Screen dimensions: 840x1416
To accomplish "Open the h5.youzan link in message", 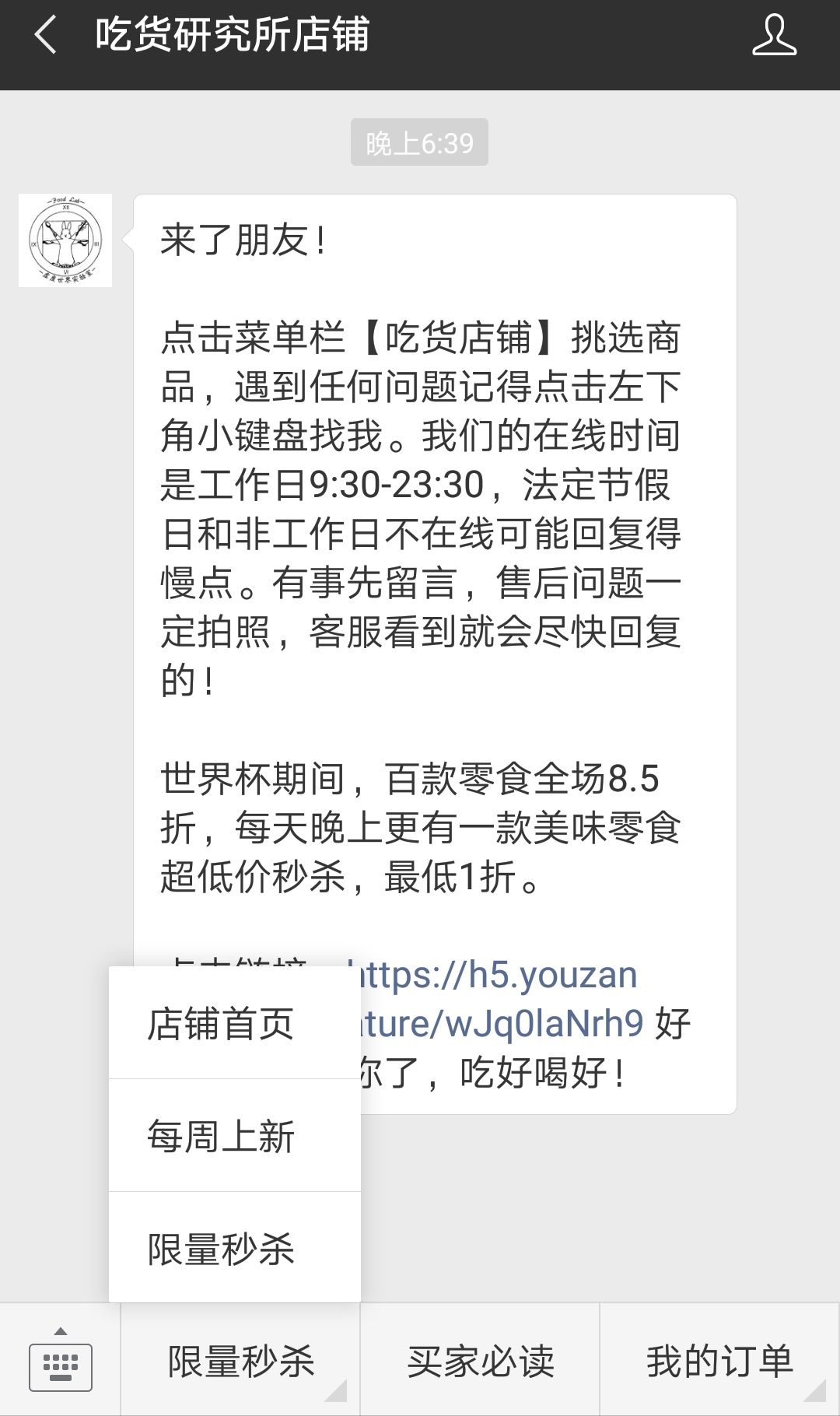I will coord(498,976).
